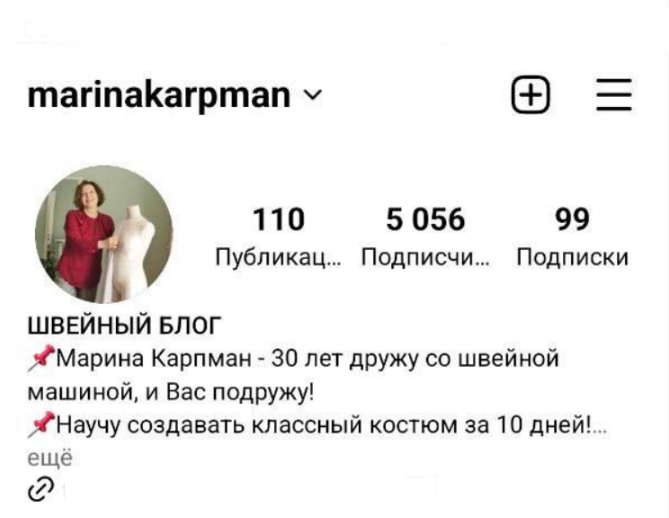View the 110 публикаций list
669x518 pixels.
point(278,237)
